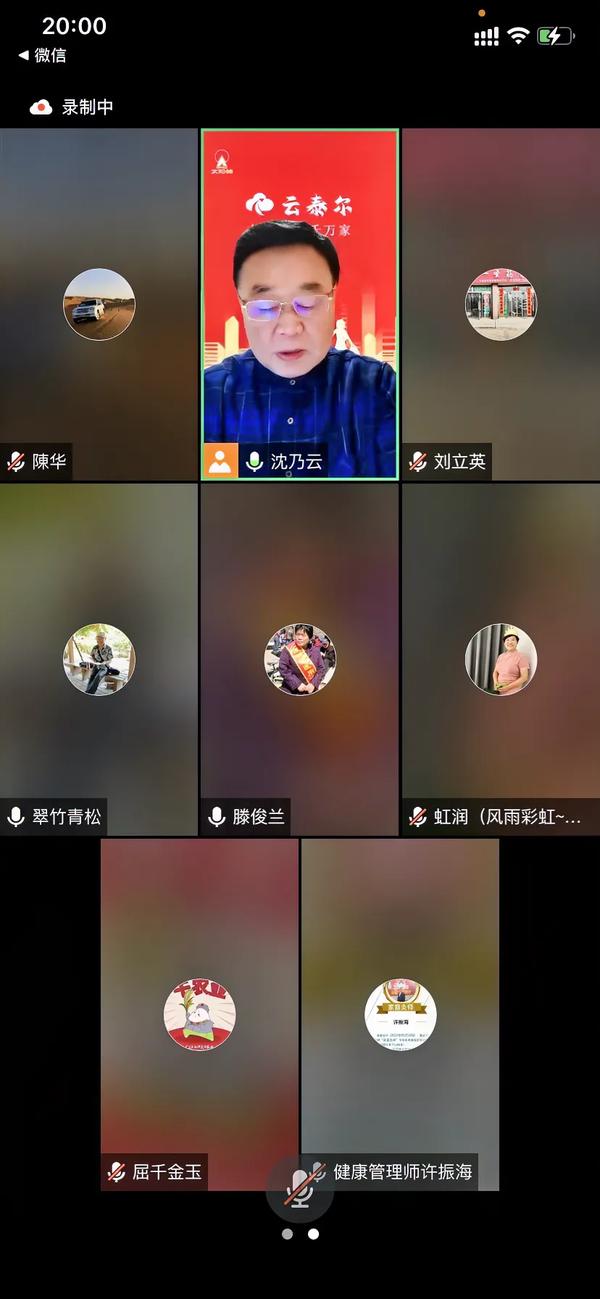Unmute with the floating microphone button

pos(300,1188)
